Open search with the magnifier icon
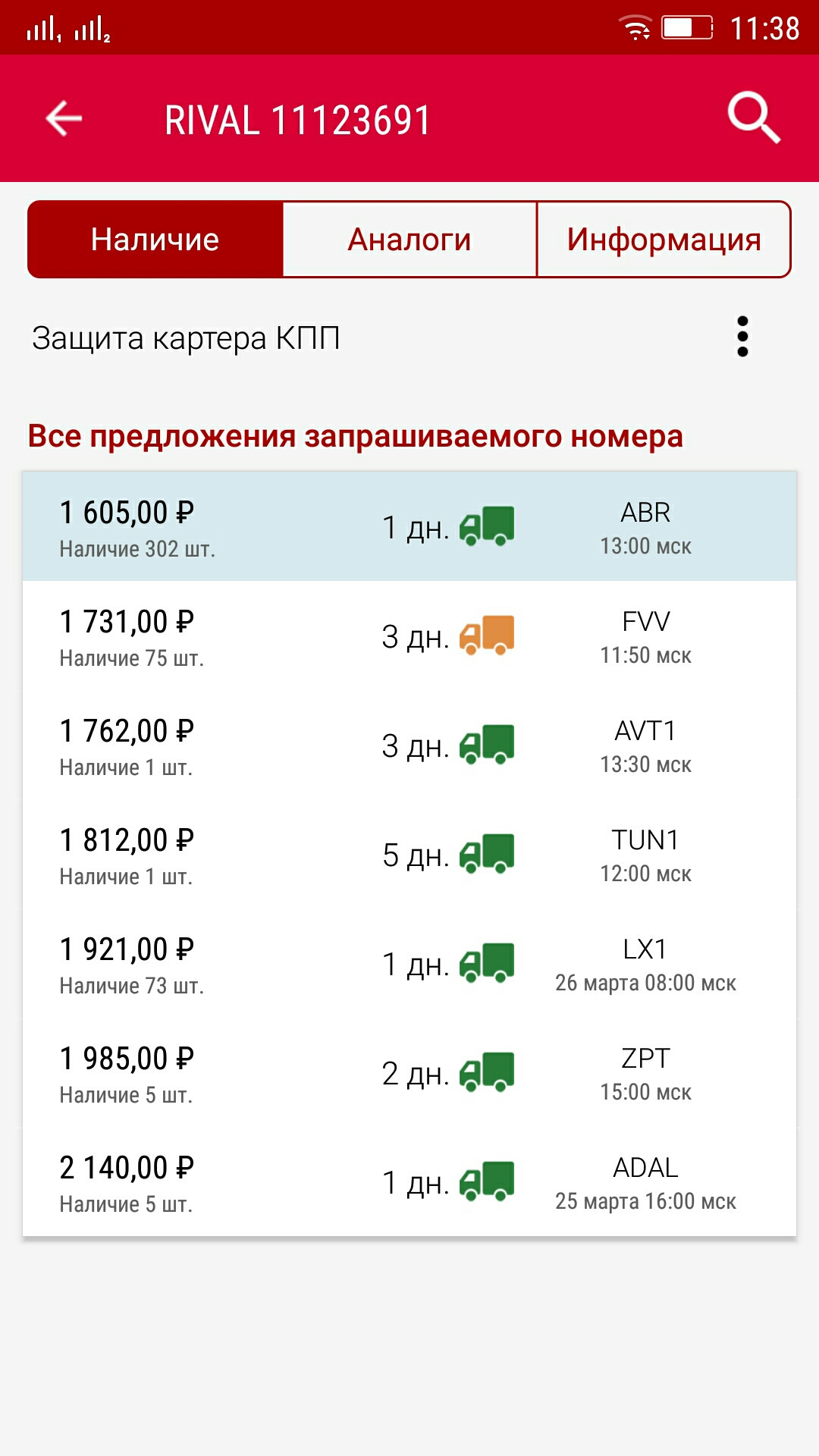Viewport: 819px width, 1456px height. (753, 118)
